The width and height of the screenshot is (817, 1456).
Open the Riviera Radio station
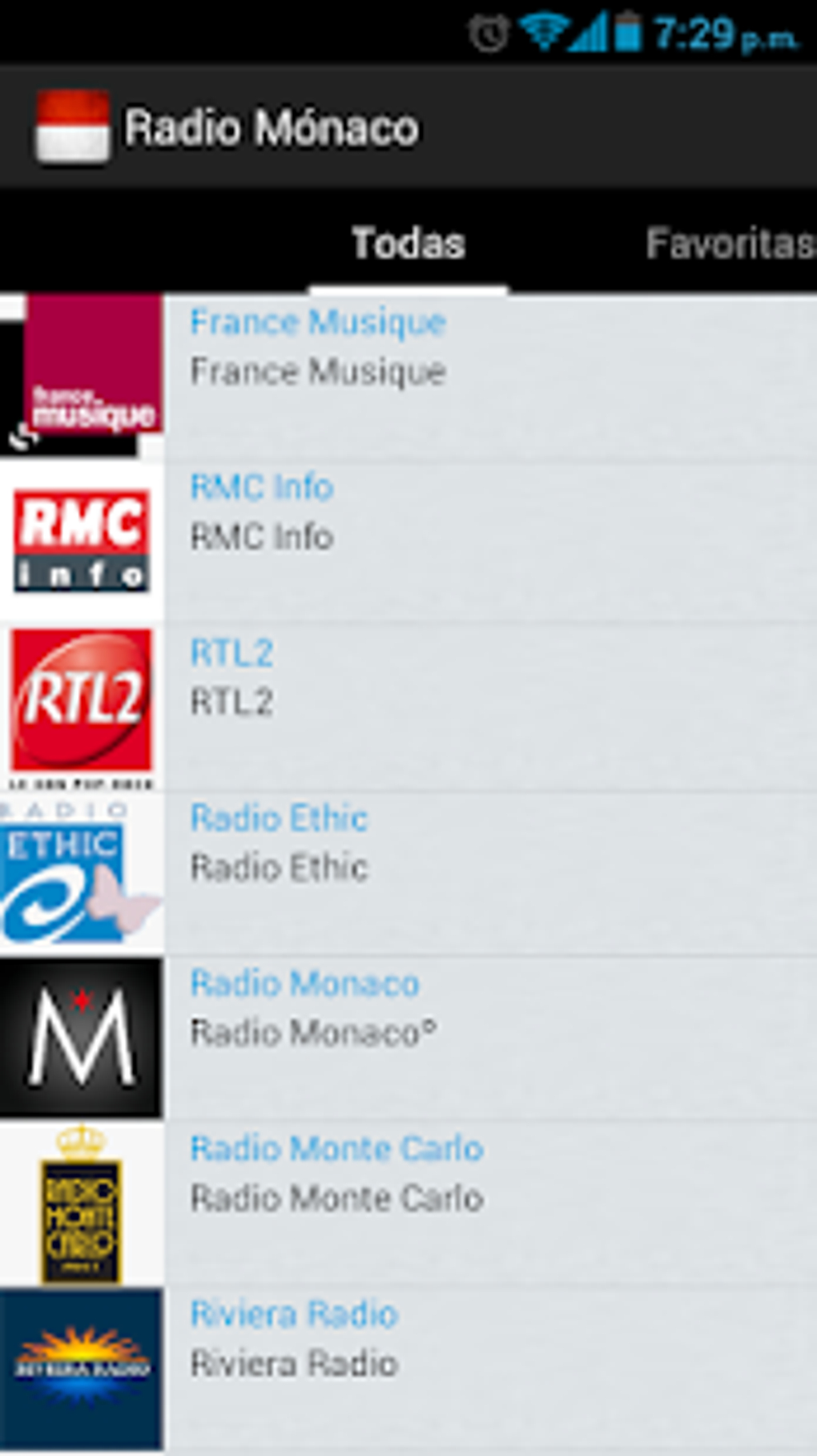click(x=408, y=1366)
